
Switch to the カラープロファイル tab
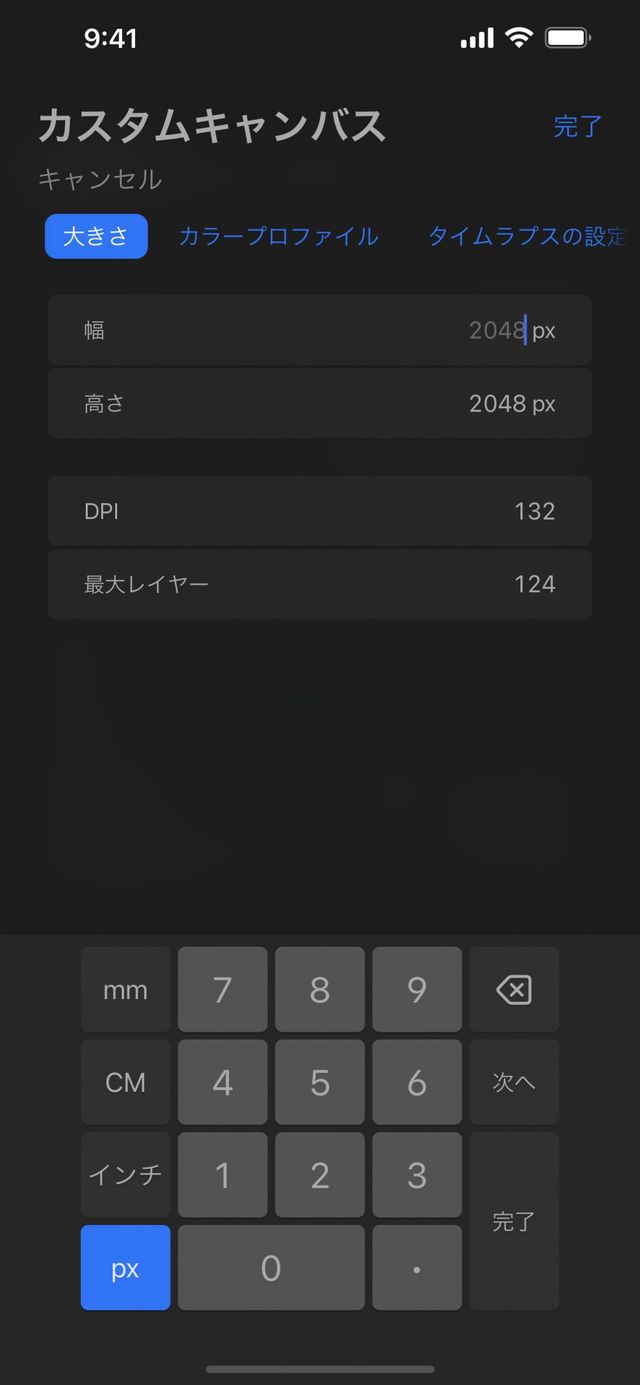(278, 237)
